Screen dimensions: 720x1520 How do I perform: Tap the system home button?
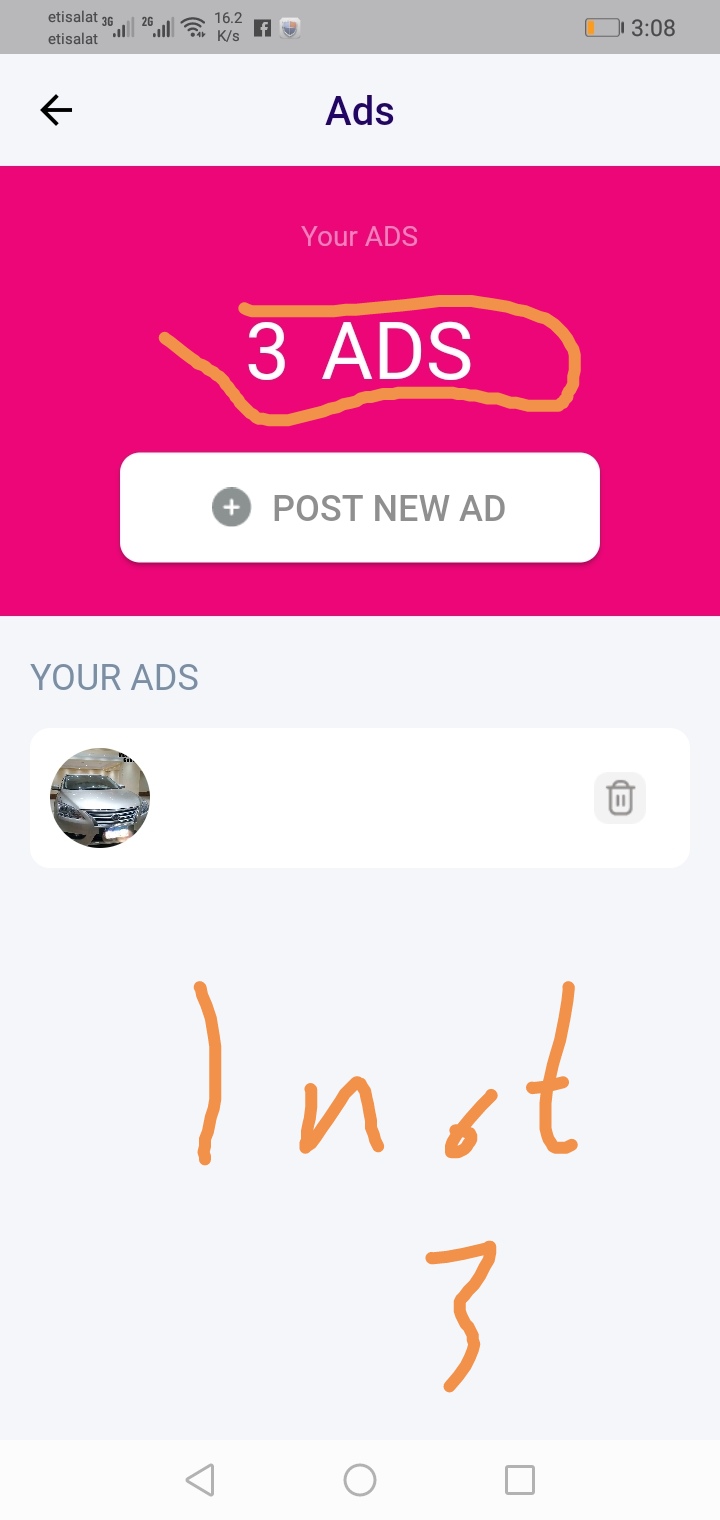pos(360,1479)
